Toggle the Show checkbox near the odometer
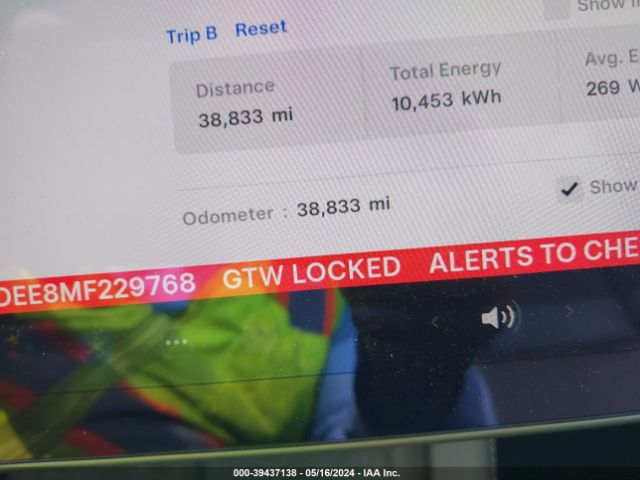 (569, 189)
